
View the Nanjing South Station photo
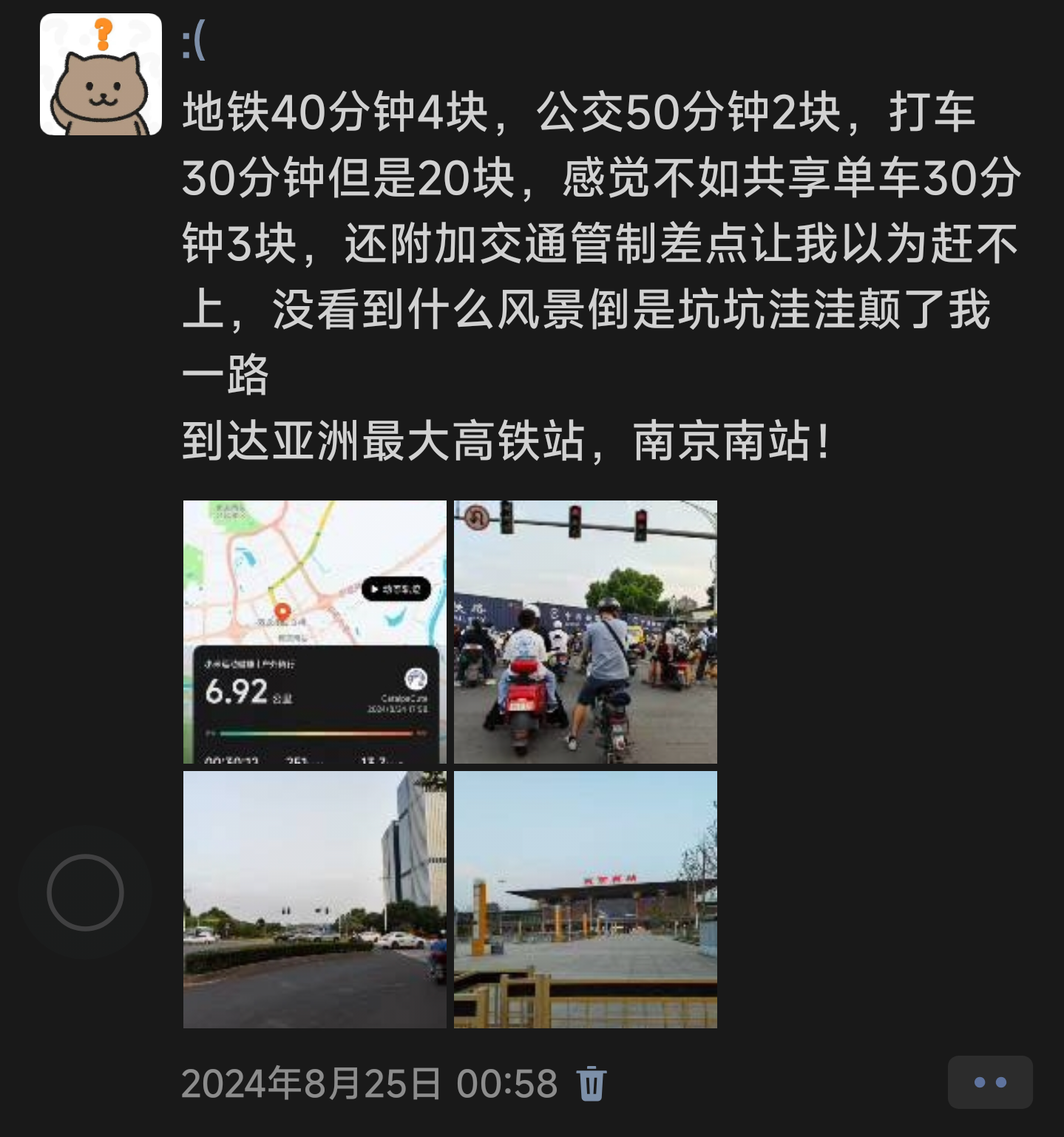click(x=585, y=899)
